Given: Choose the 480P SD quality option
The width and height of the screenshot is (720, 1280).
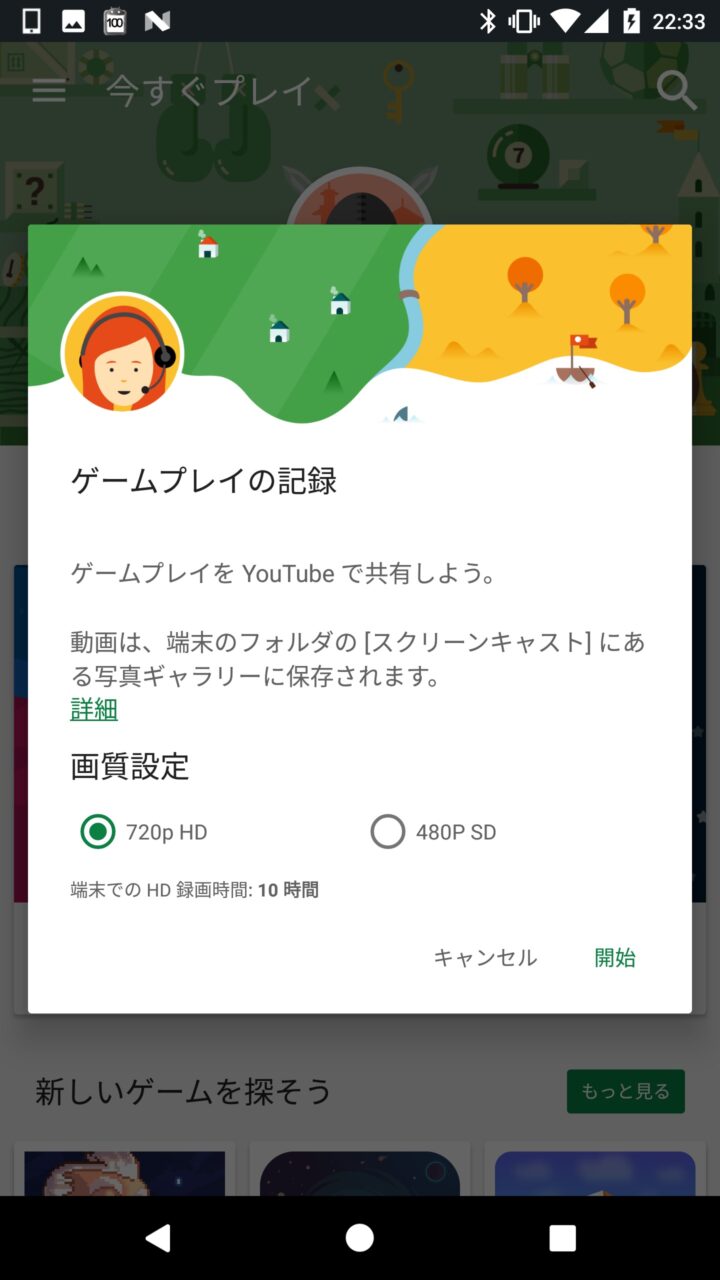Looking at the screenshot, I should tap(388, 831).
